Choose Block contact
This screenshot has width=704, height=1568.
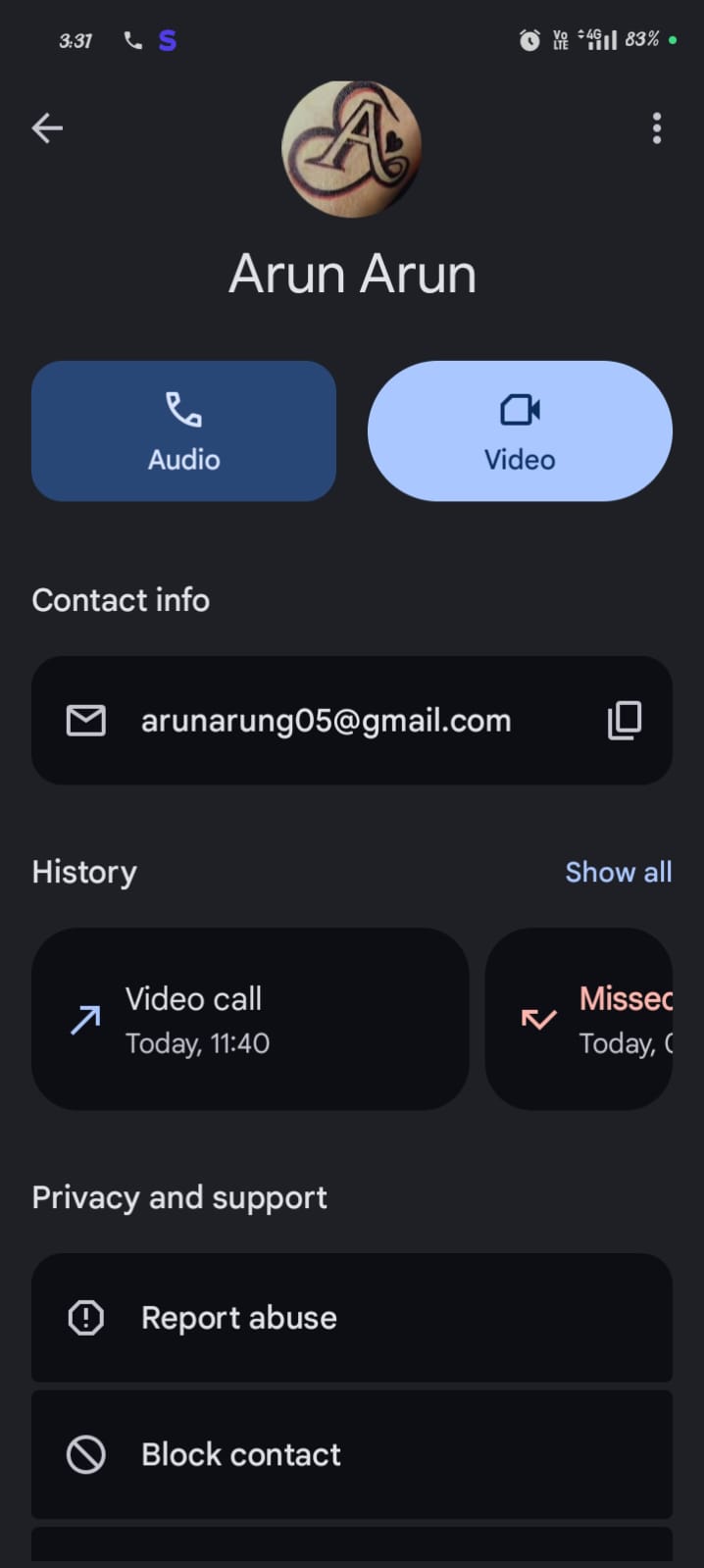351,1454
